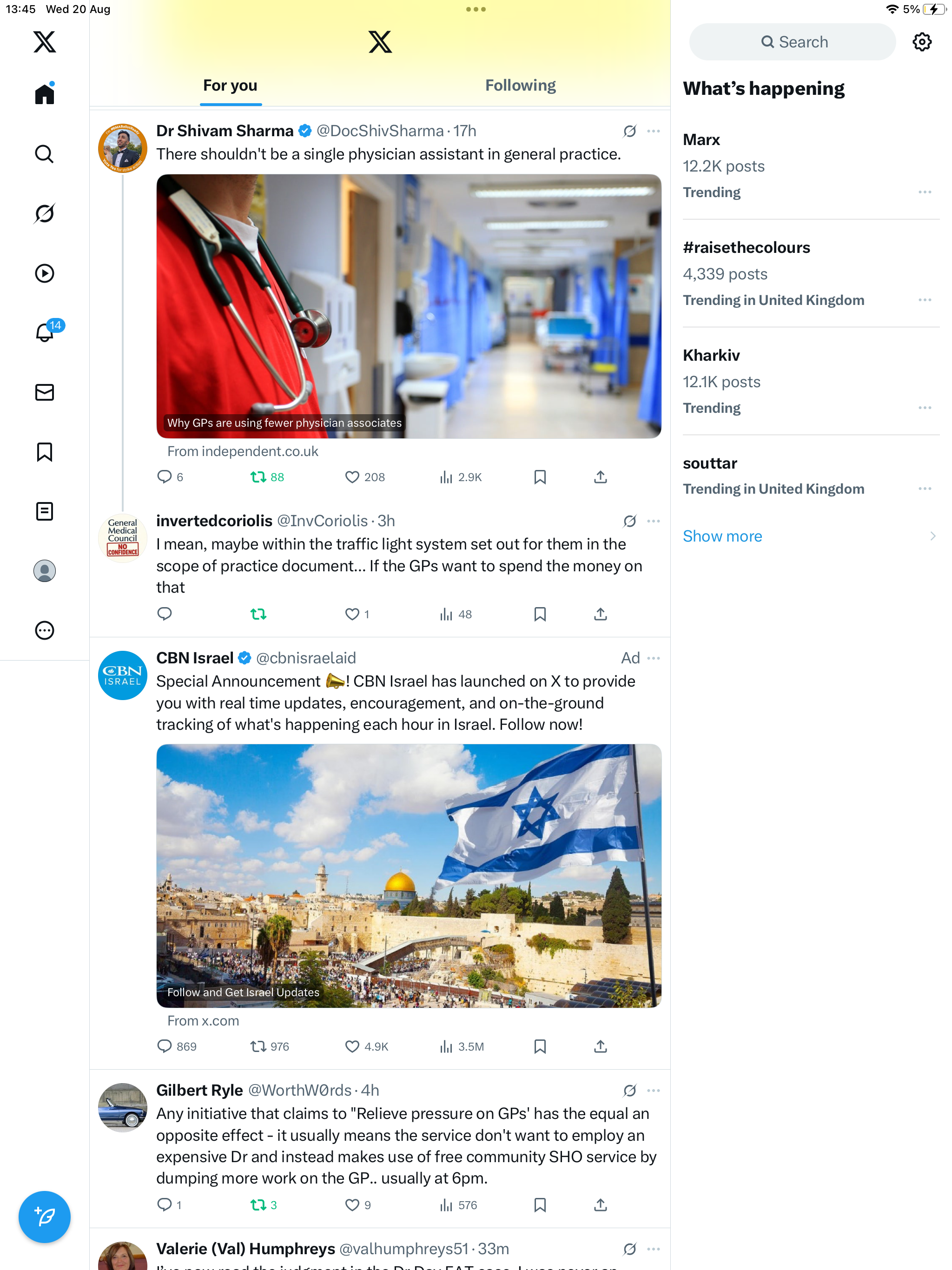Image resolution: width=952 pixels, height=1270 pixels.
Task: Bookmark the CBN Israel post
Action: [x=540, y=1047]
